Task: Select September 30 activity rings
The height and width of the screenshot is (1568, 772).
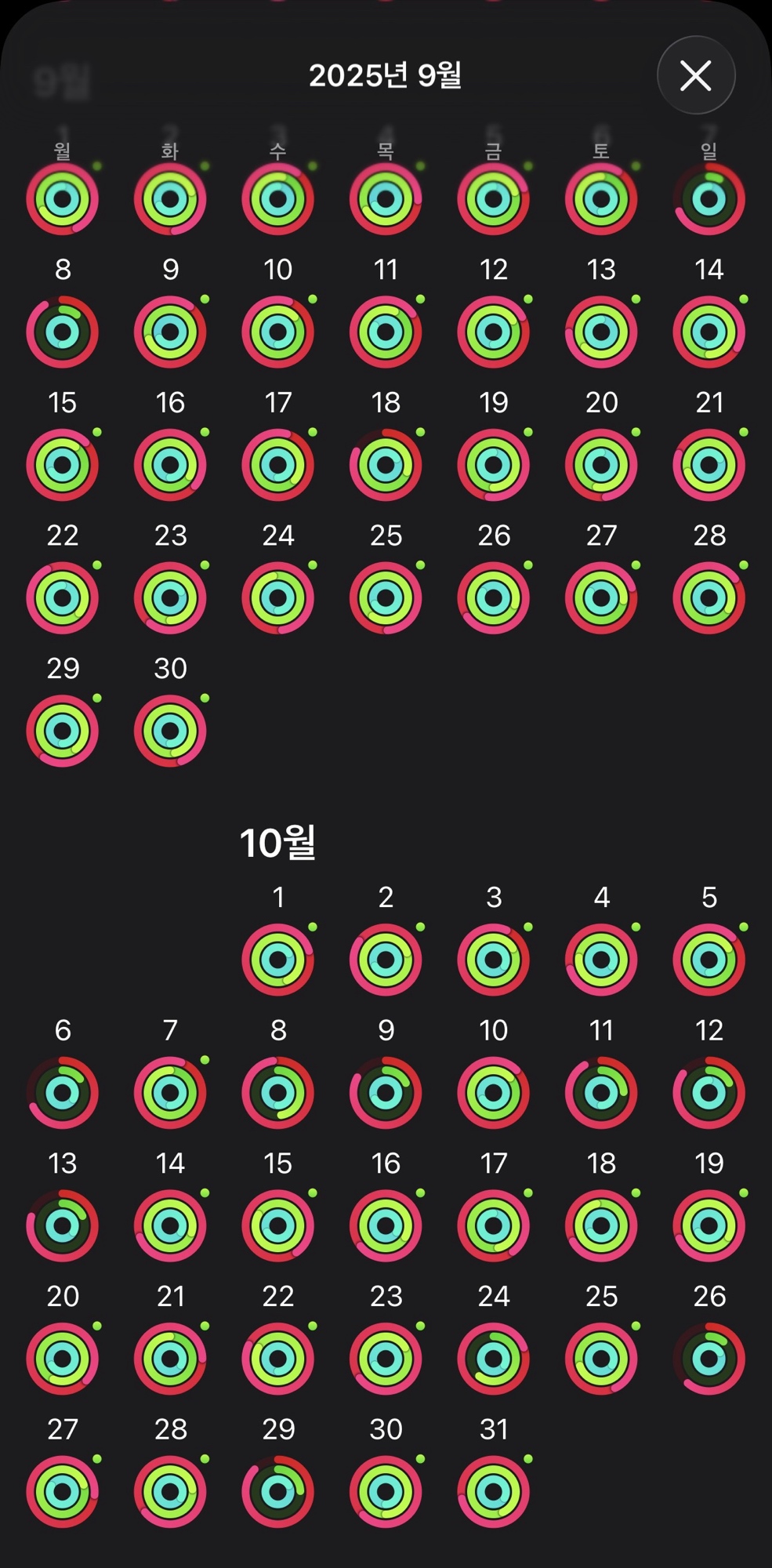Action: pyautogui.click(x=170, y=731)
